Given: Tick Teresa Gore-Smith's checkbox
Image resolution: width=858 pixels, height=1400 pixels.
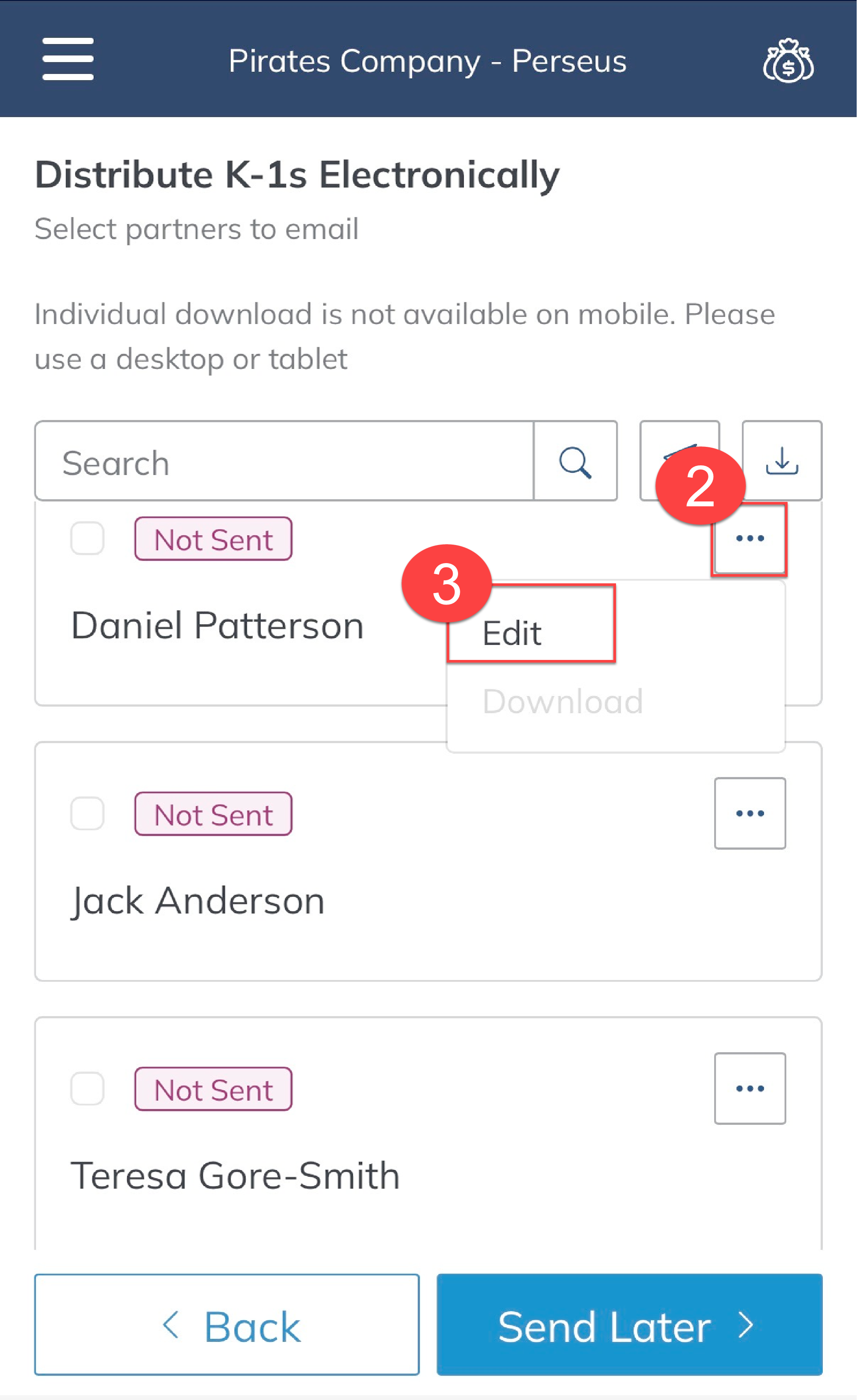Looking at the screenshot, I should pyautogui.click(x=88, y=1088).
